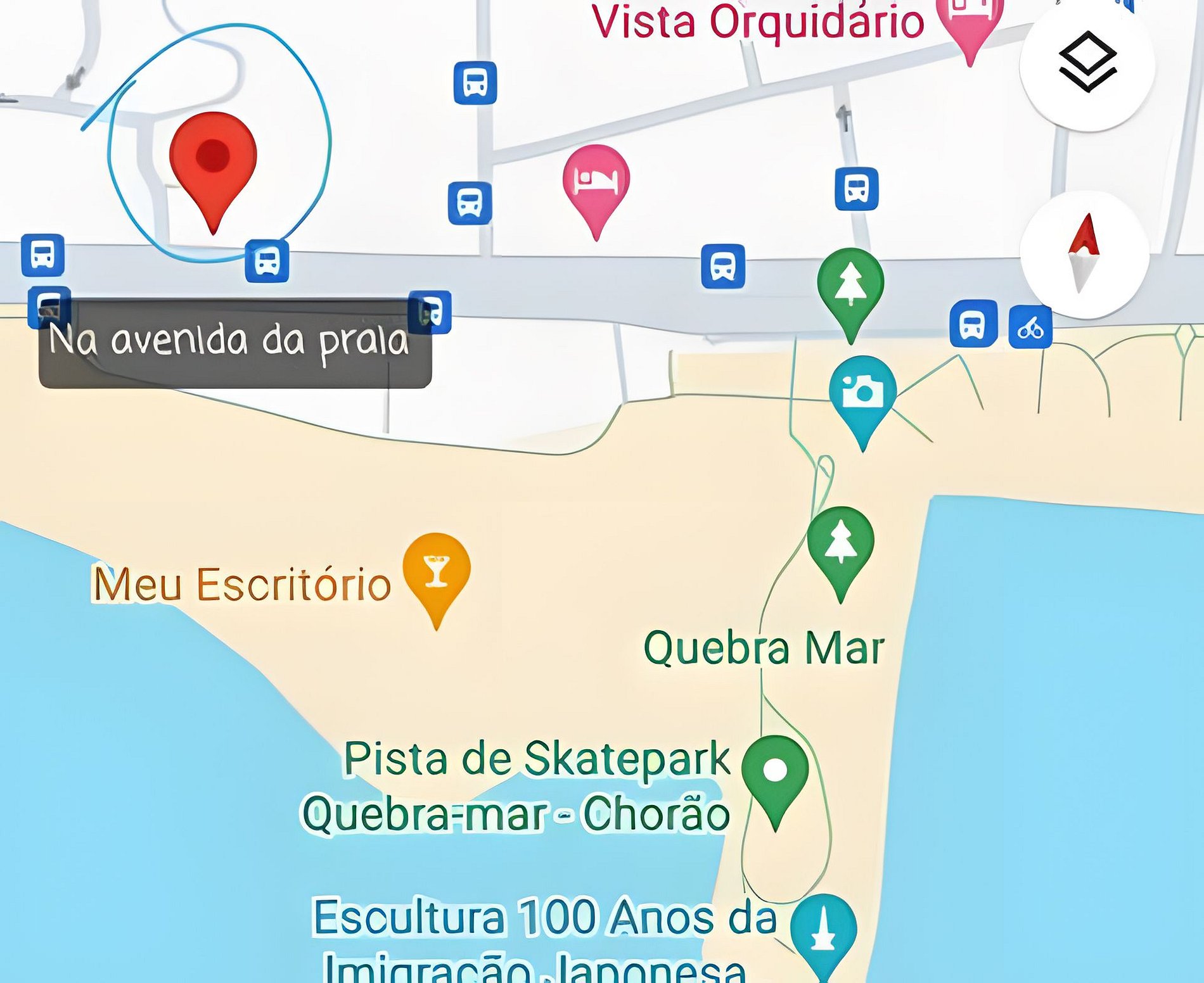Image resolution: width=1204 pixels, height=983 pixels.
Task: Tap the compass to reset map orientation
Action: 1084,253
